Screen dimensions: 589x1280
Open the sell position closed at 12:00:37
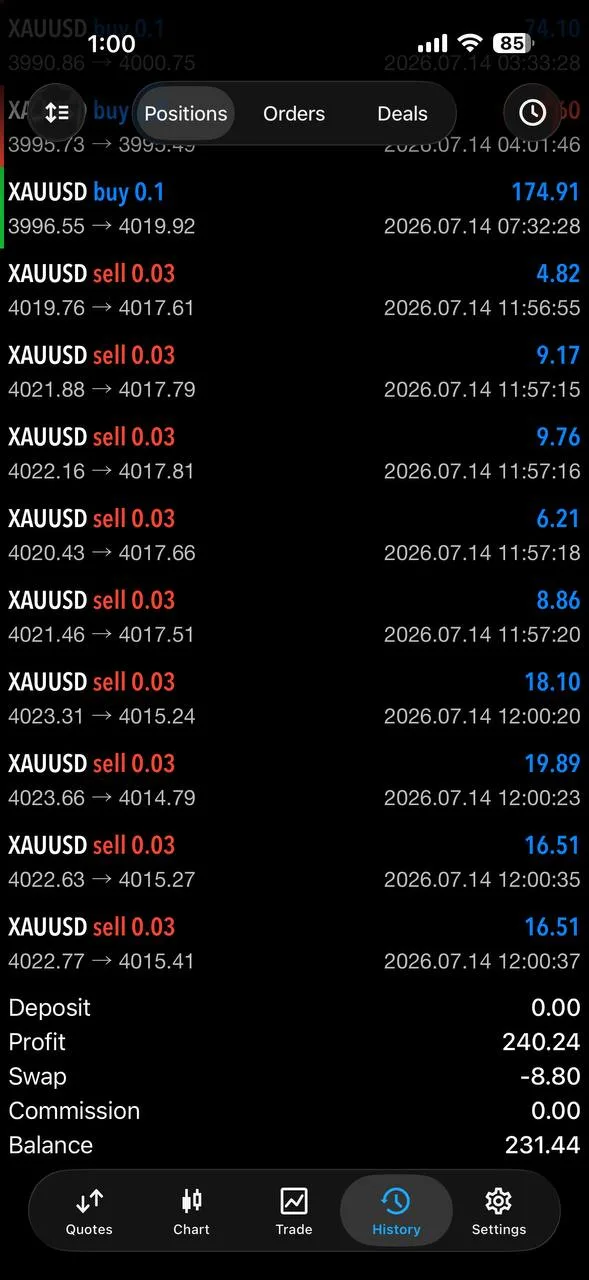294,944
